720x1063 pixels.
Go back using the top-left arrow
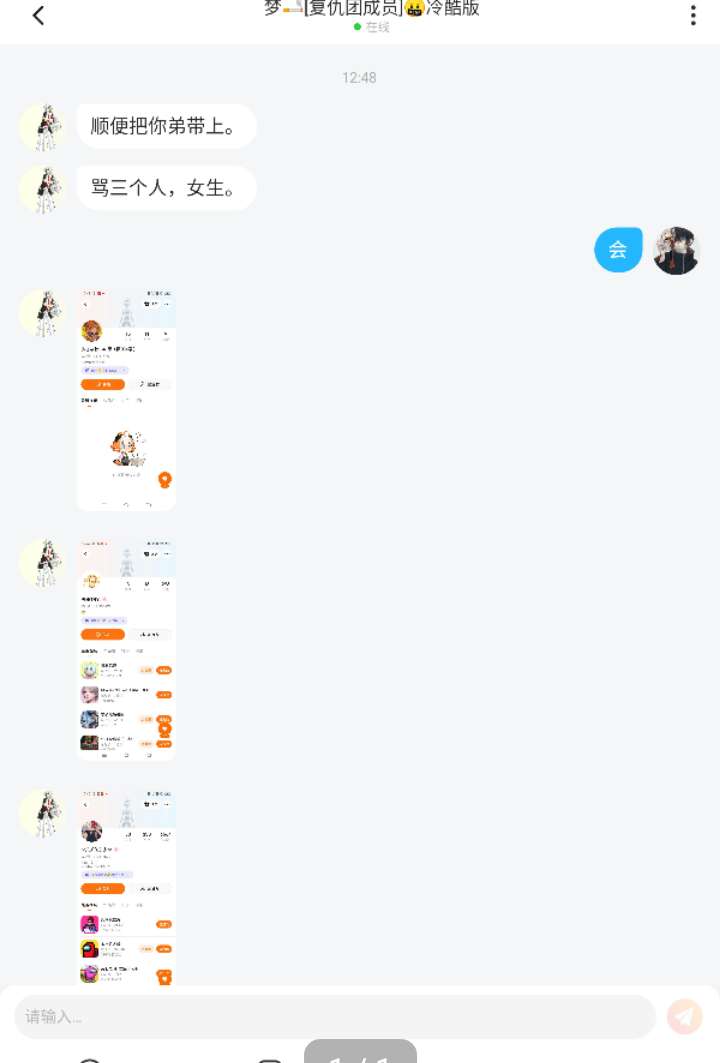coord(38,16)
